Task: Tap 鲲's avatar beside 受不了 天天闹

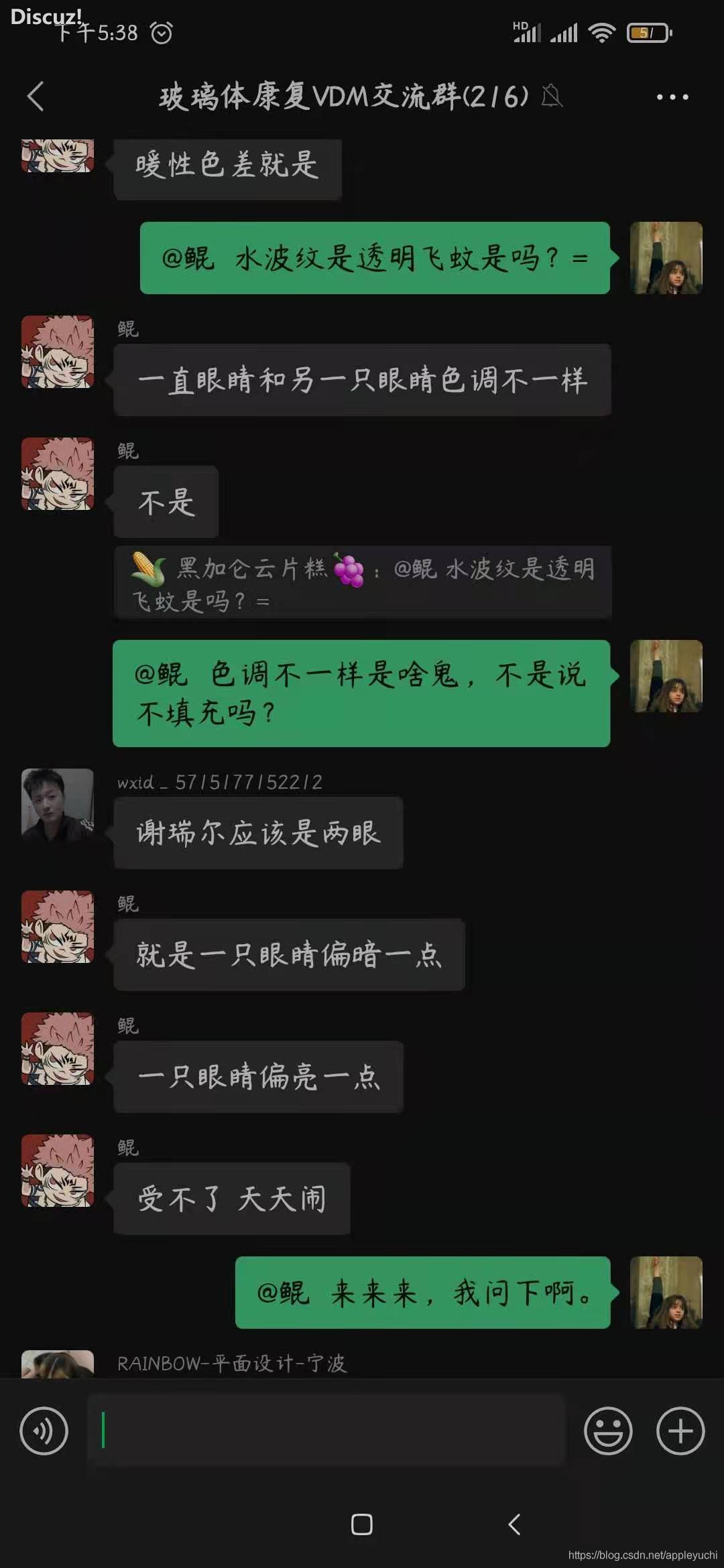Action: click(58, 1170)
